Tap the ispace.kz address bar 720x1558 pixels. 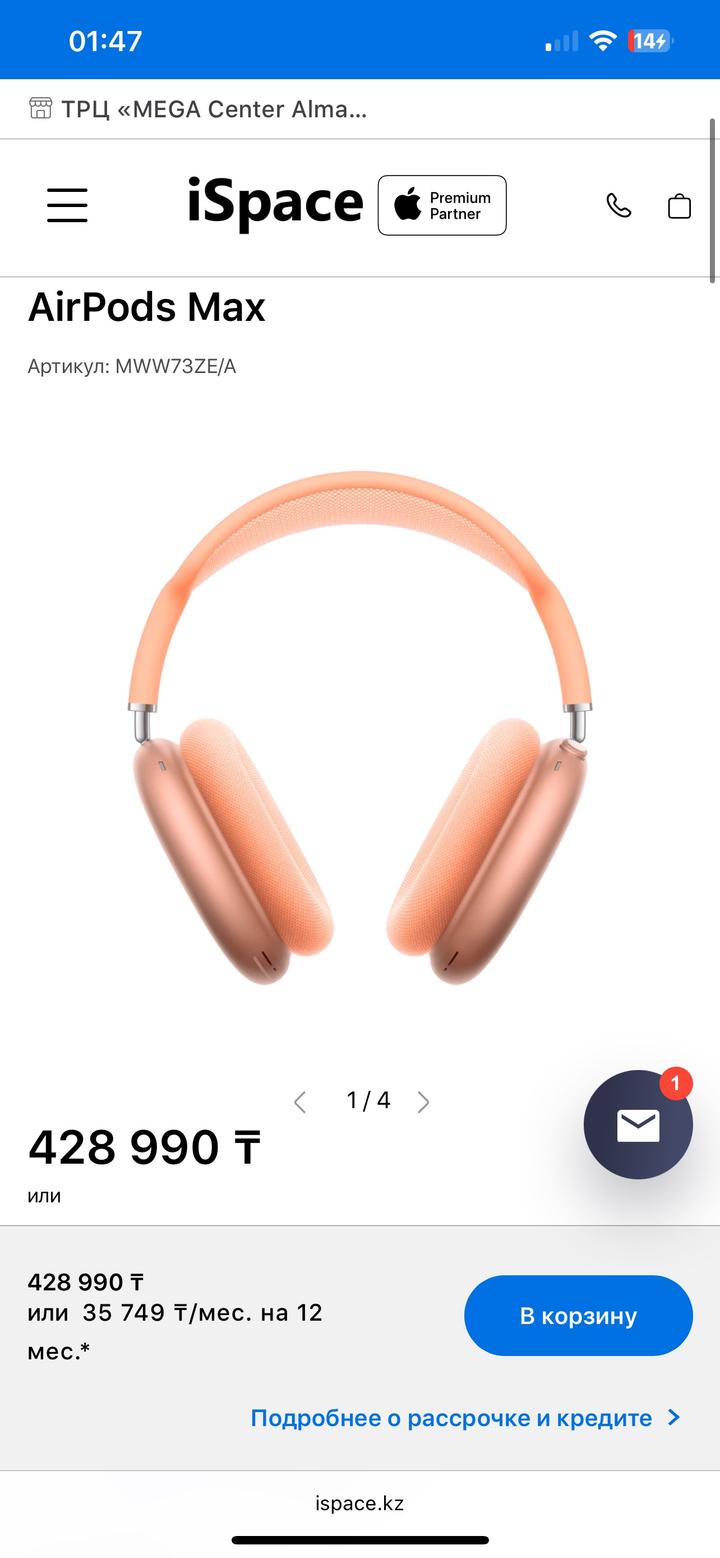pos(360,1503)
